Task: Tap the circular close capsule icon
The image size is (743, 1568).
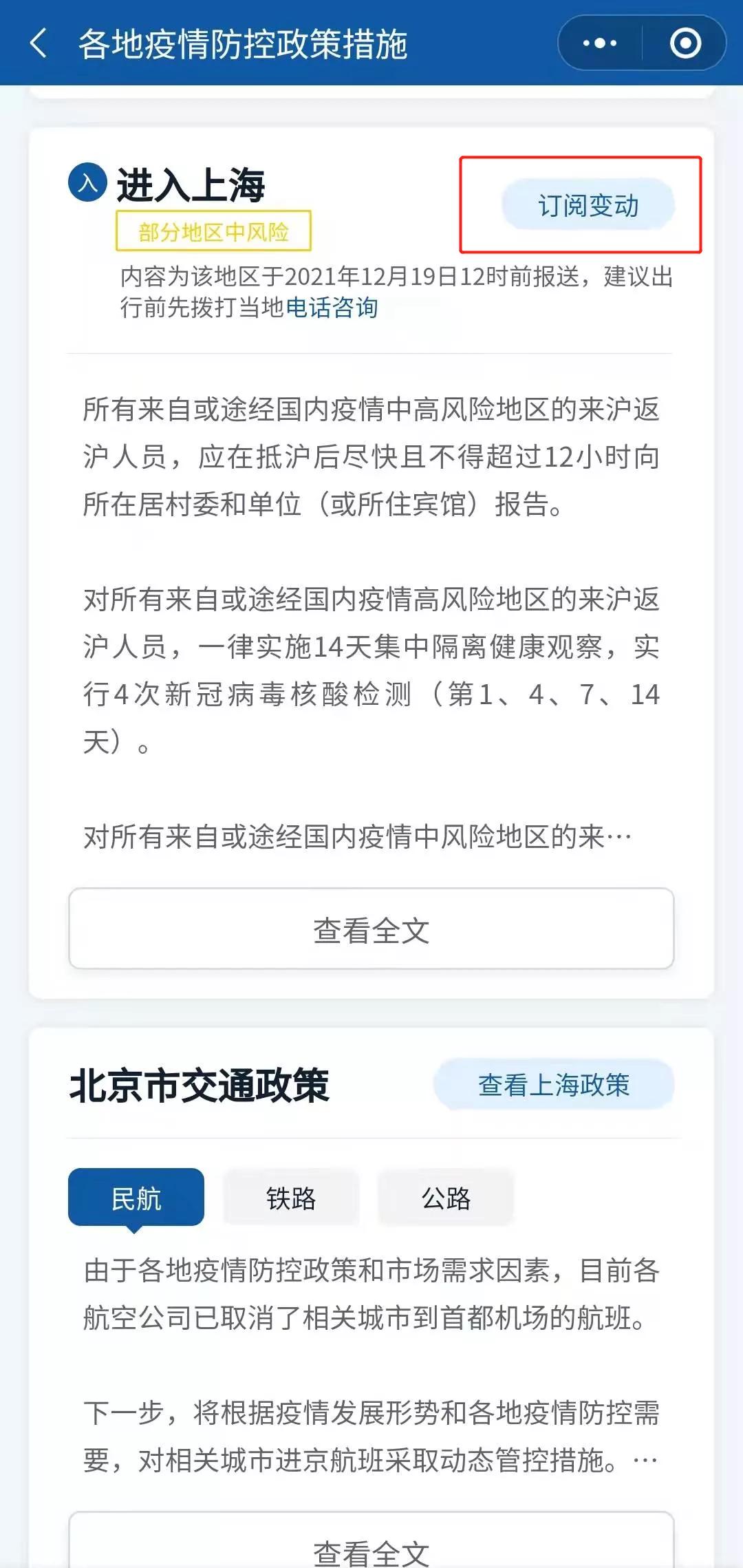Action: tap(686, 43)
